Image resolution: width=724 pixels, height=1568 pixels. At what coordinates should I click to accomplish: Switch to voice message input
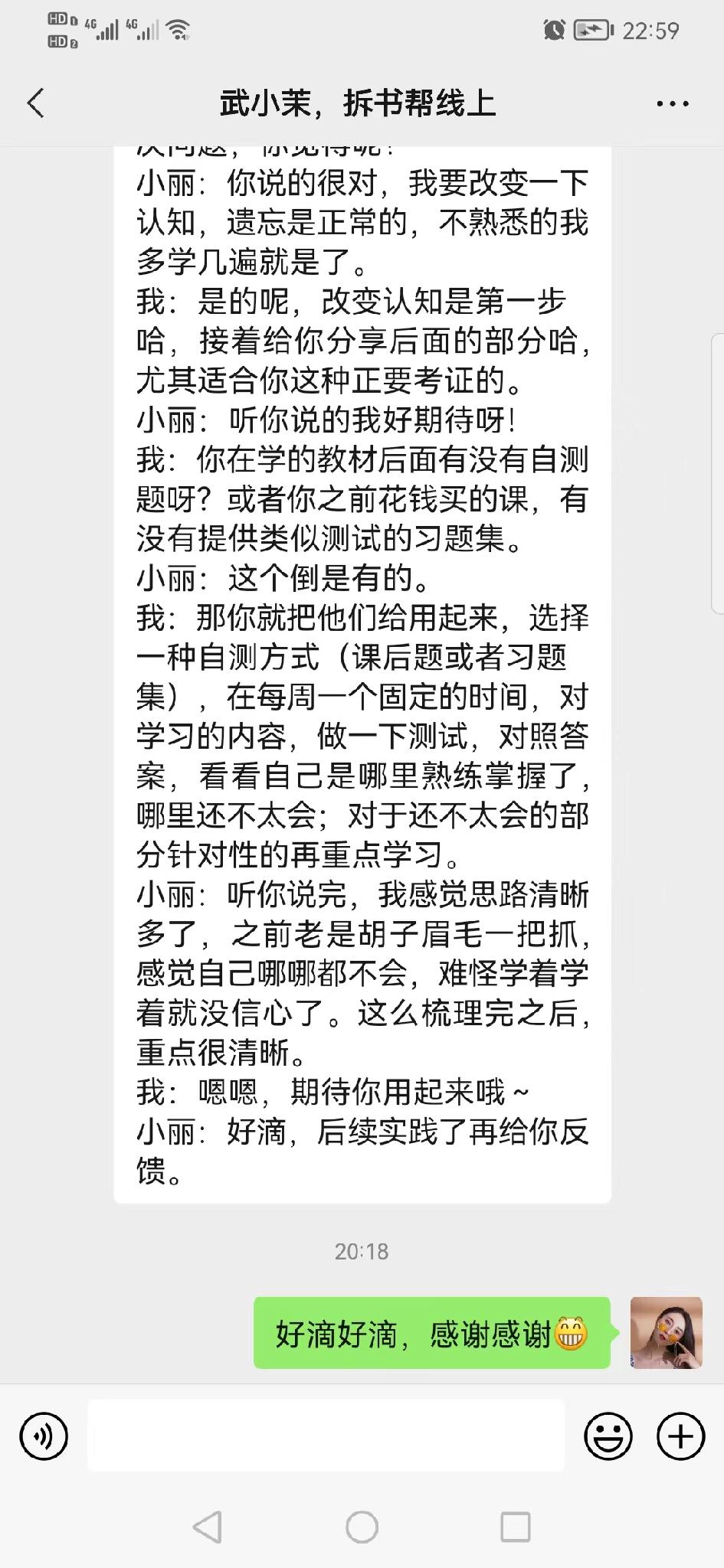[x=44, y=1436]
